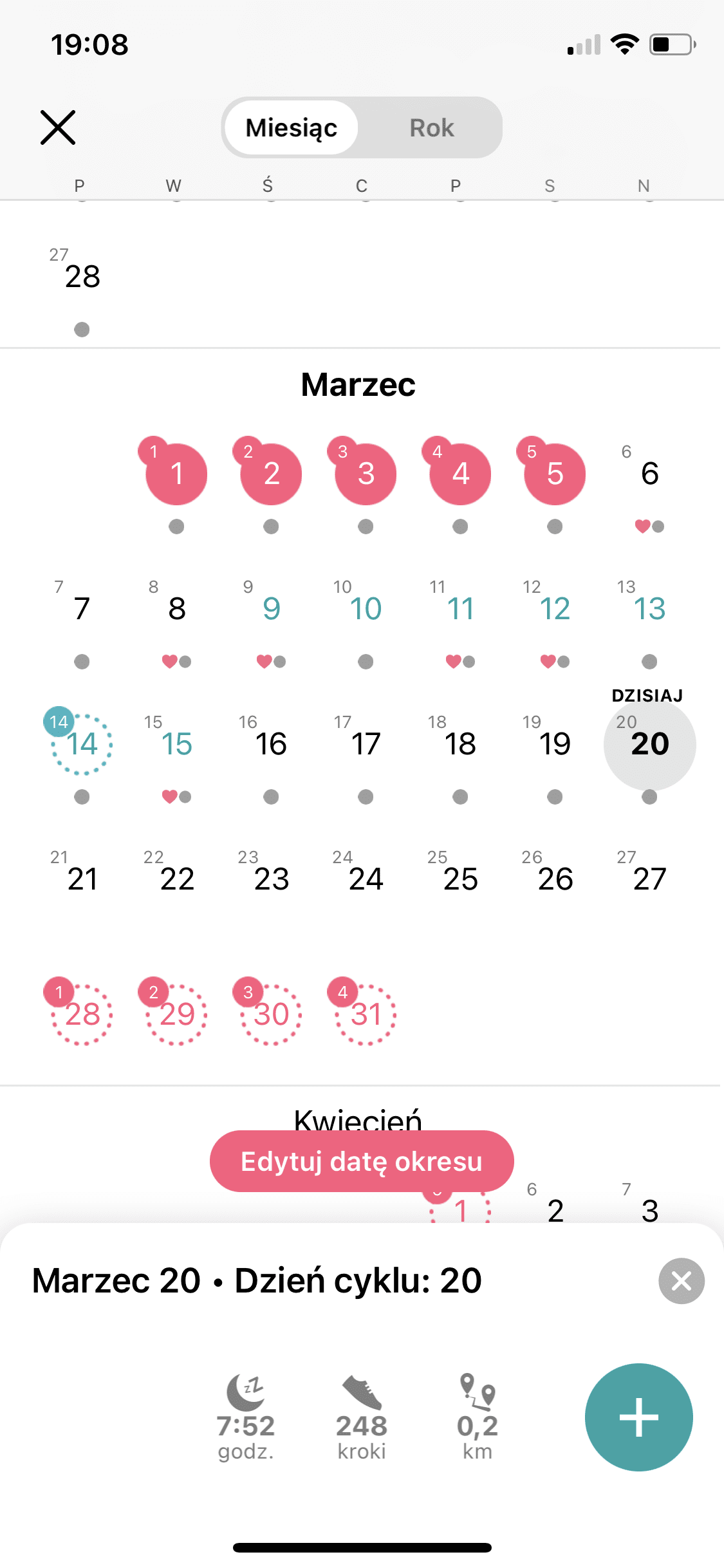Select the Miesiąc tab
The image size is (724, 1568).
point(292,127)
